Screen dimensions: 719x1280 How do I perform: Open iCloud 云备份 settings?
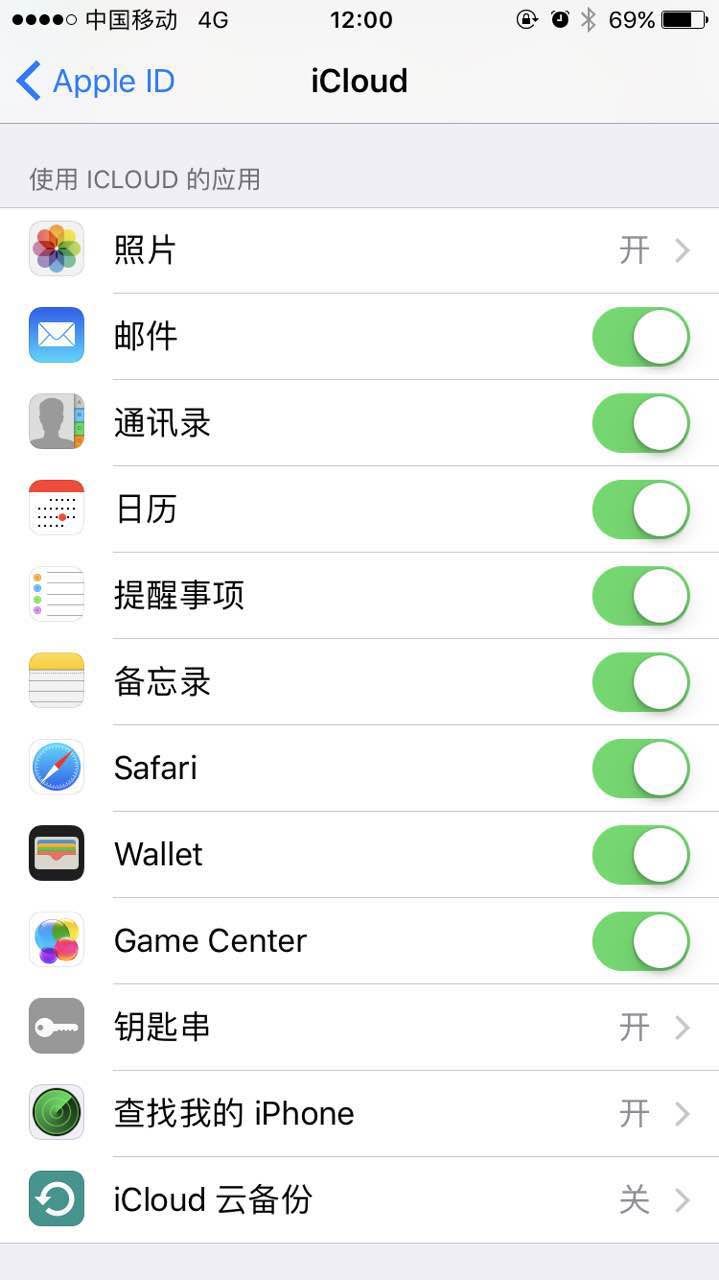tap(360, 1199)
